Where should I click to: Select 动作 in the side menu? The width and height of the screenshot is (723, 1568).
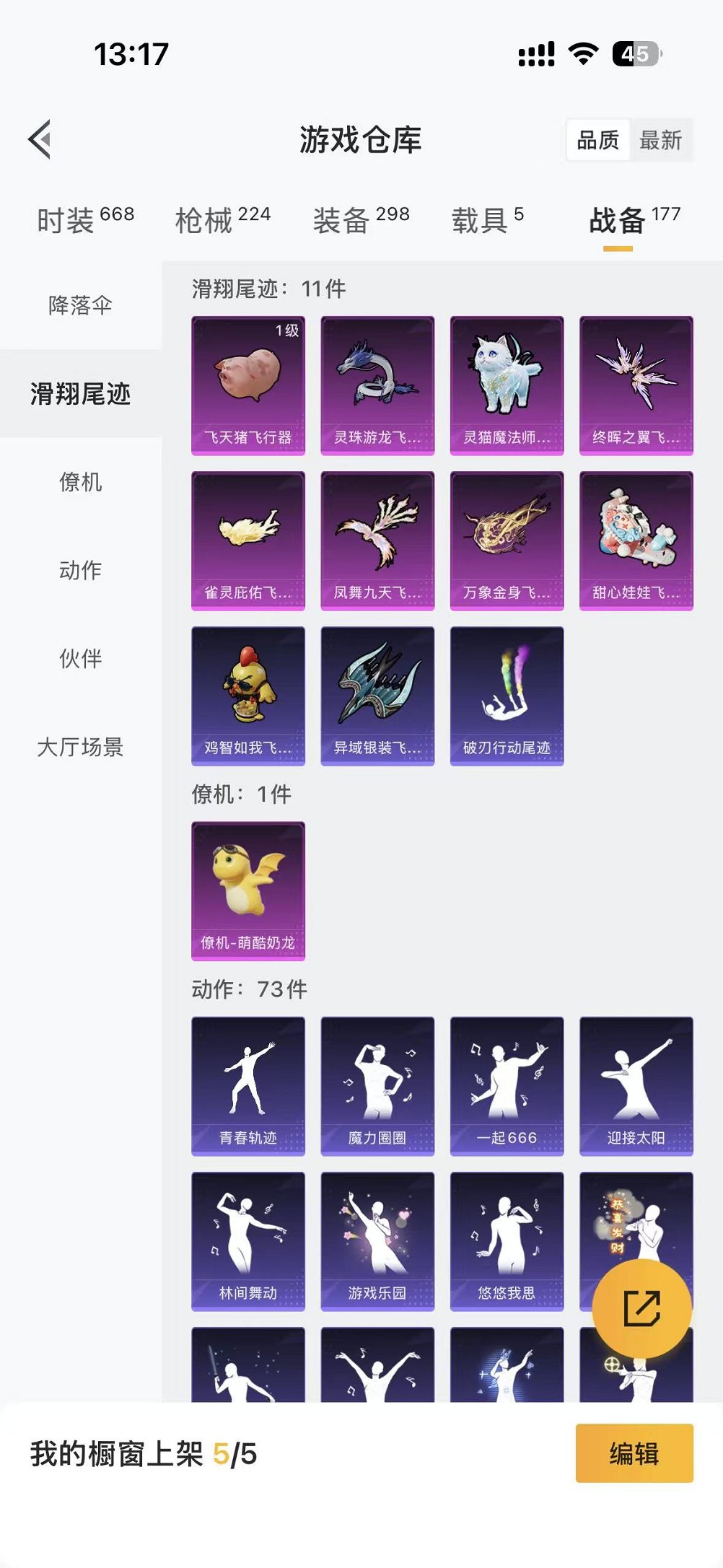pyautogui.click(x=80, y=570)
